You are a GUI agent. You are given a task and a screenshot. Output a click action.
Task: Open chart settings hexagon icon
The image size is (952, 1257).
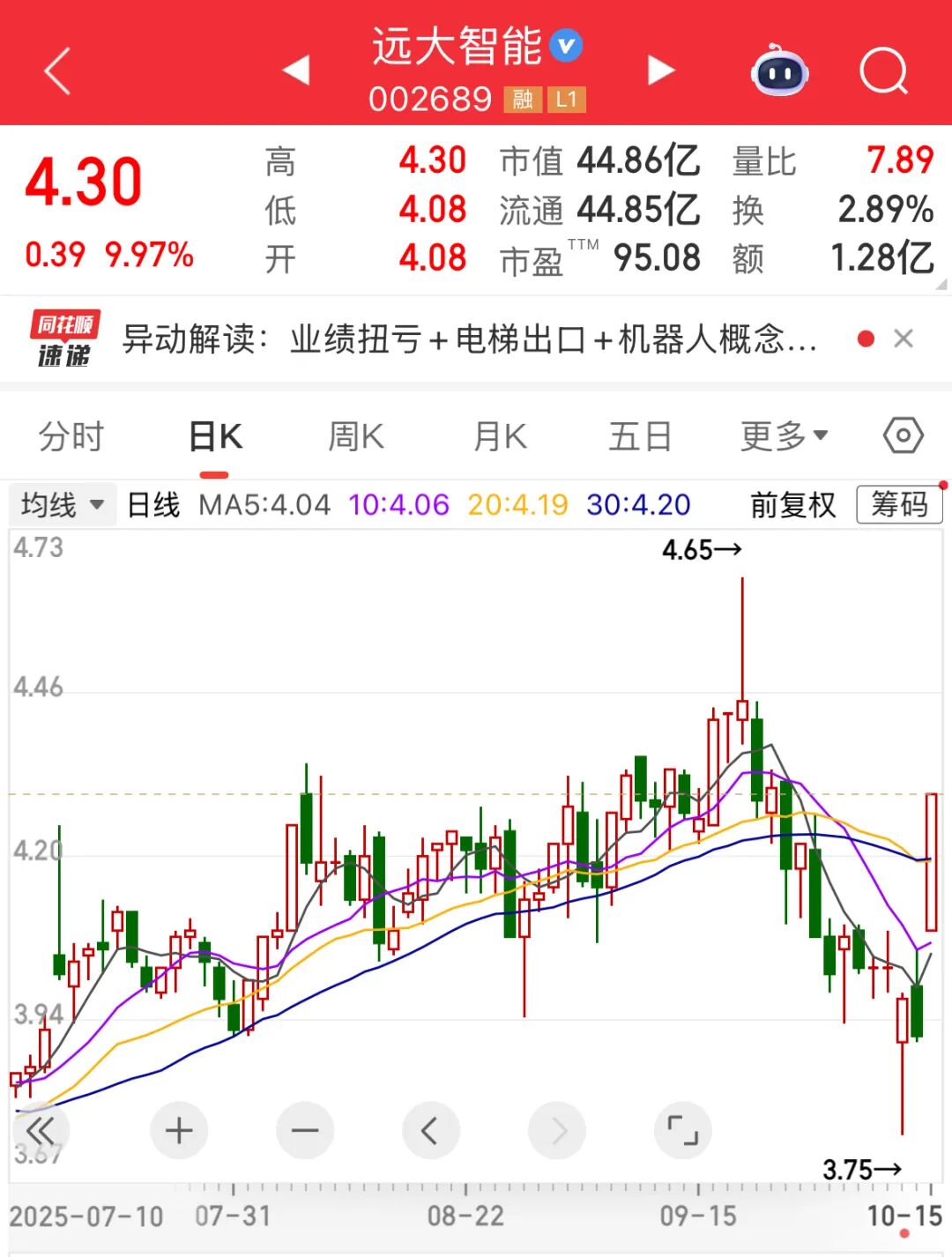(x=904, y=435)
